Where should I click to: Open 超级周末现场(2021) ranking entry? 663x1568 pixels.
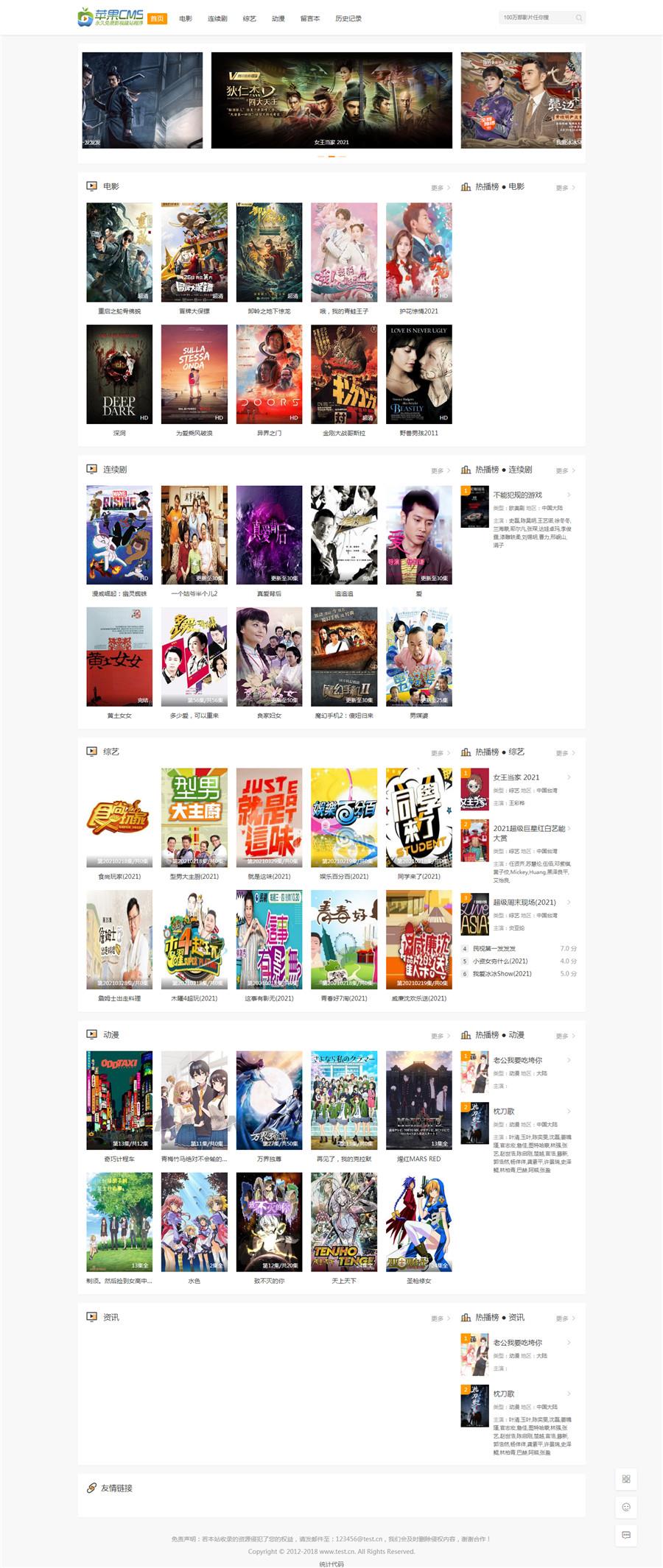coord(525,902)
